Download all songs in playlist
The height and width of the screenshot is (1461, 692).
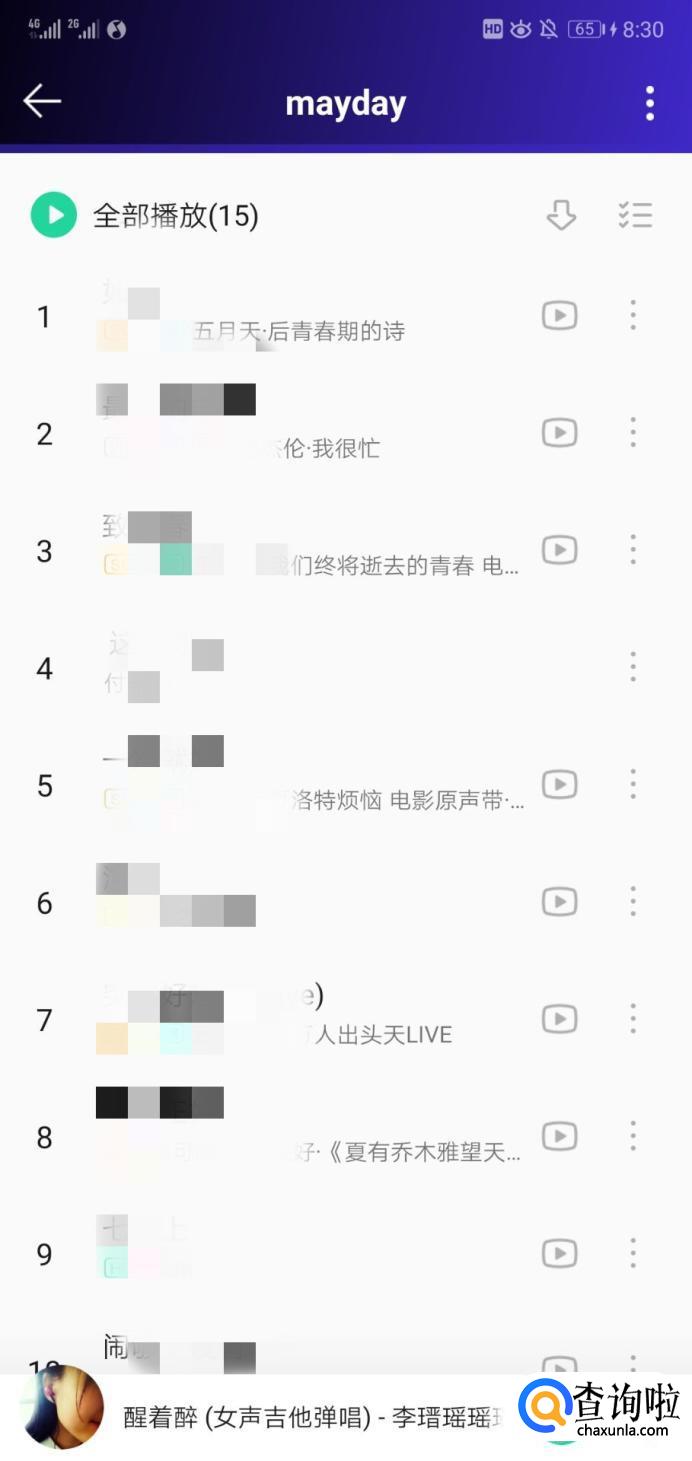(561, 214)
